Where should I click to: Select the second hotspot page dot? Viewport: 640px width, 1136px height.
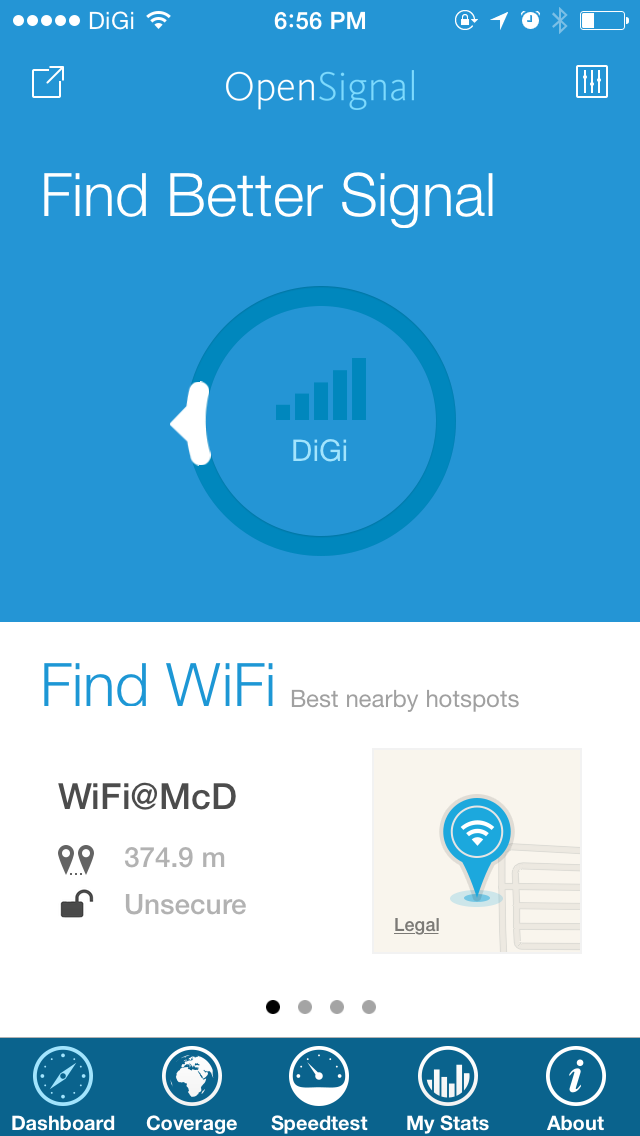(305, 1007)
